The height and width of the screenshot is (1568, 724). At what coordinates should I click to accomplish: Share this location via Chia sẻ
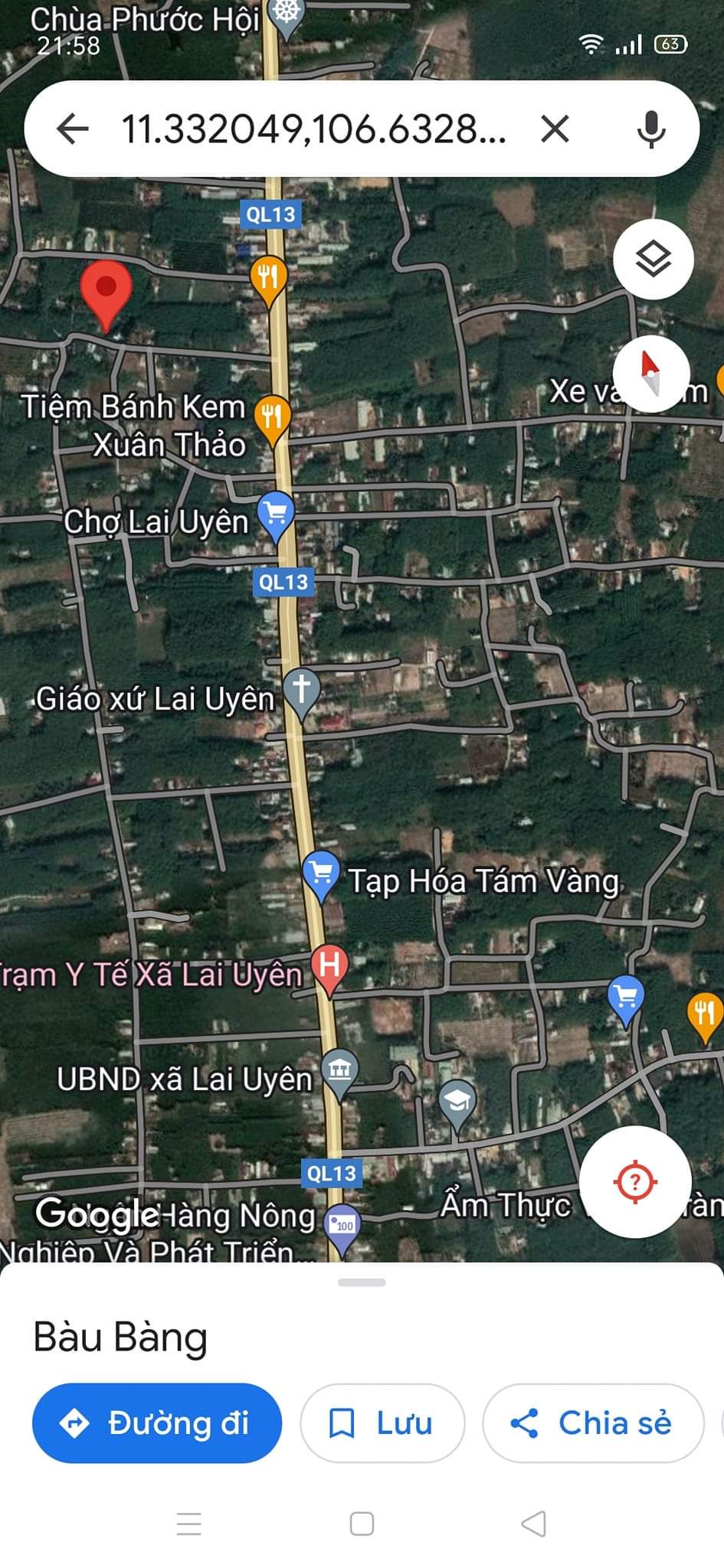[x=592, y=1423]
